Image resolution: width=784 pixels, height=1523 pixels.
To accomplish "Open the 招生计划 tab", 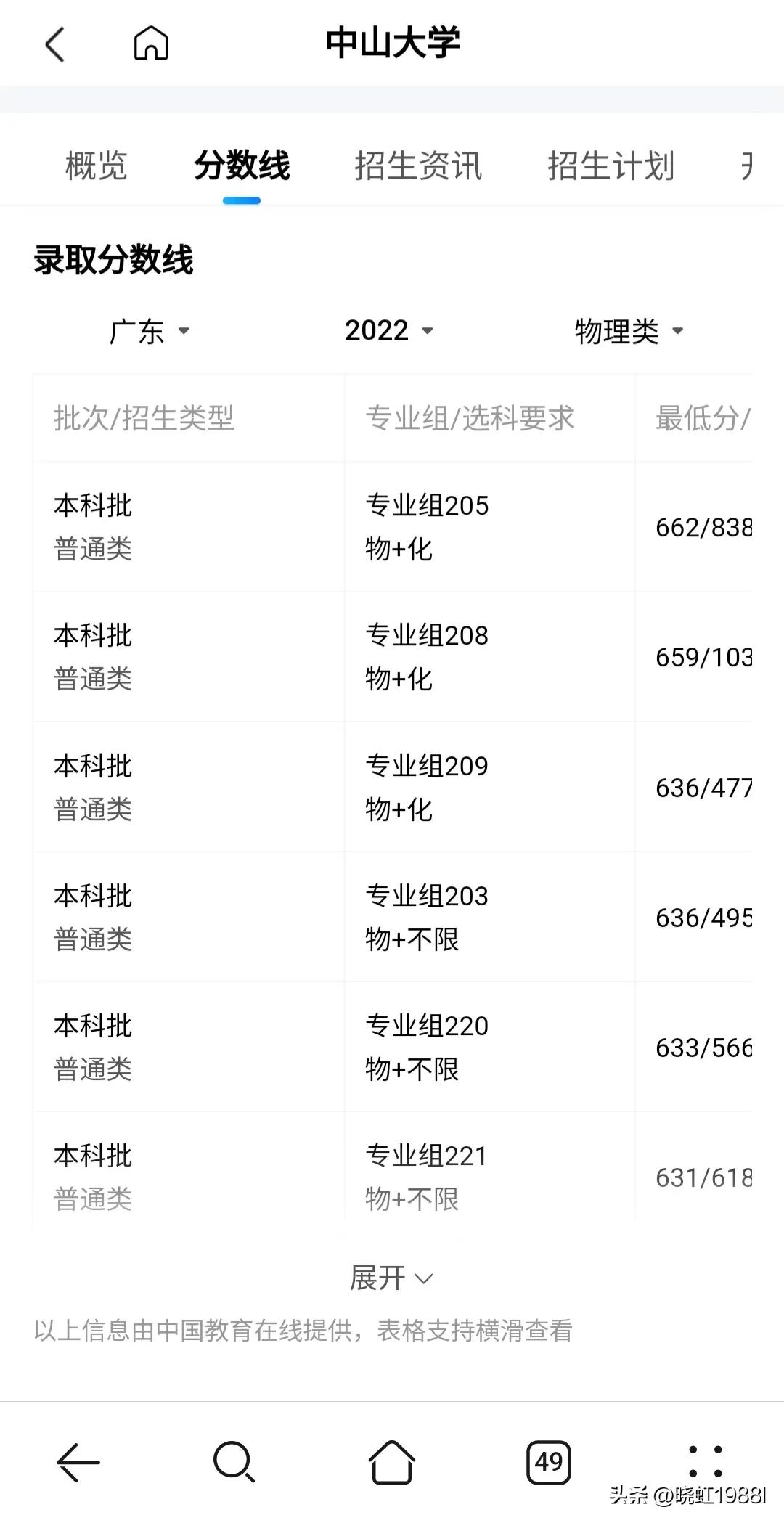I will tap(612, 166).
